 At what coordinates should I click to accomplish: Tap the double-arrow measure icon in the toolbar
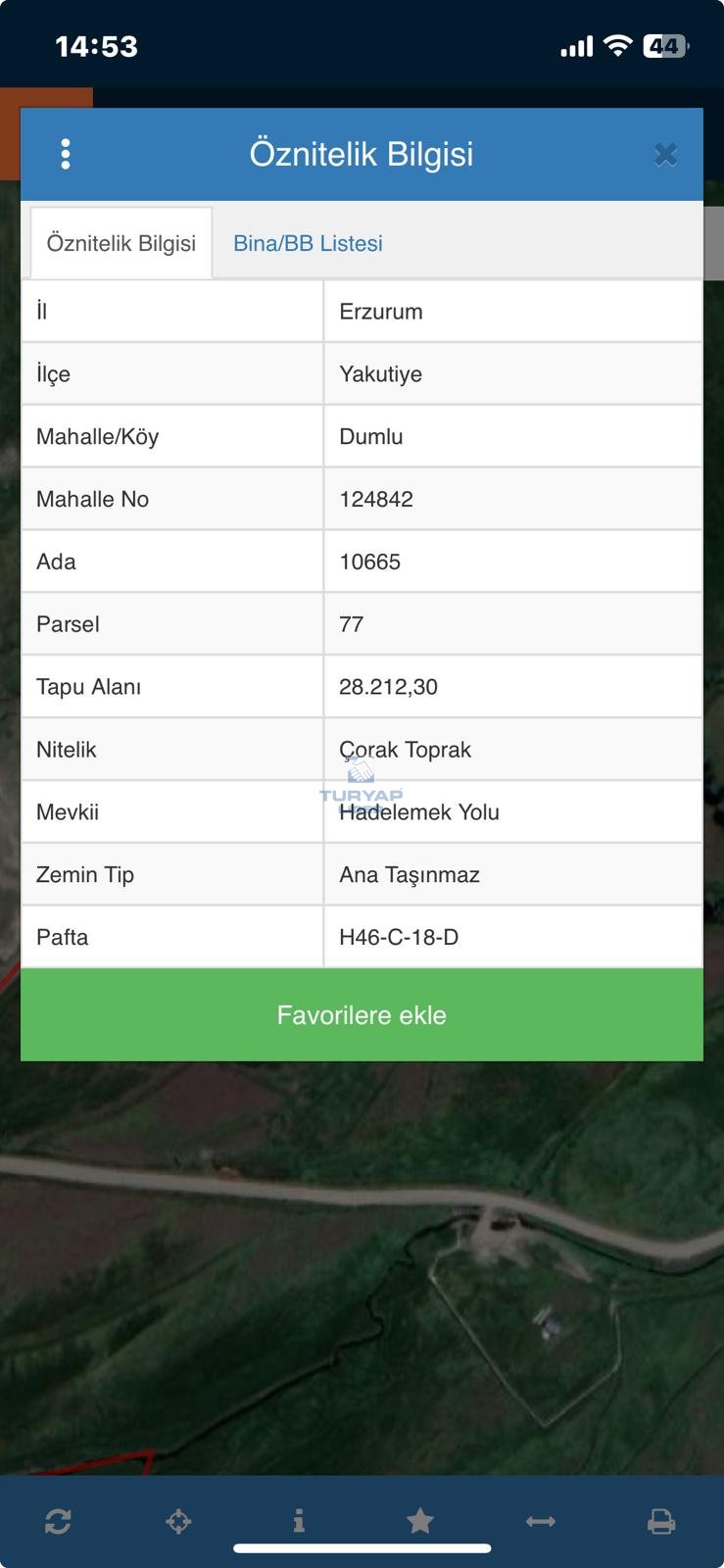[541, 1521]
